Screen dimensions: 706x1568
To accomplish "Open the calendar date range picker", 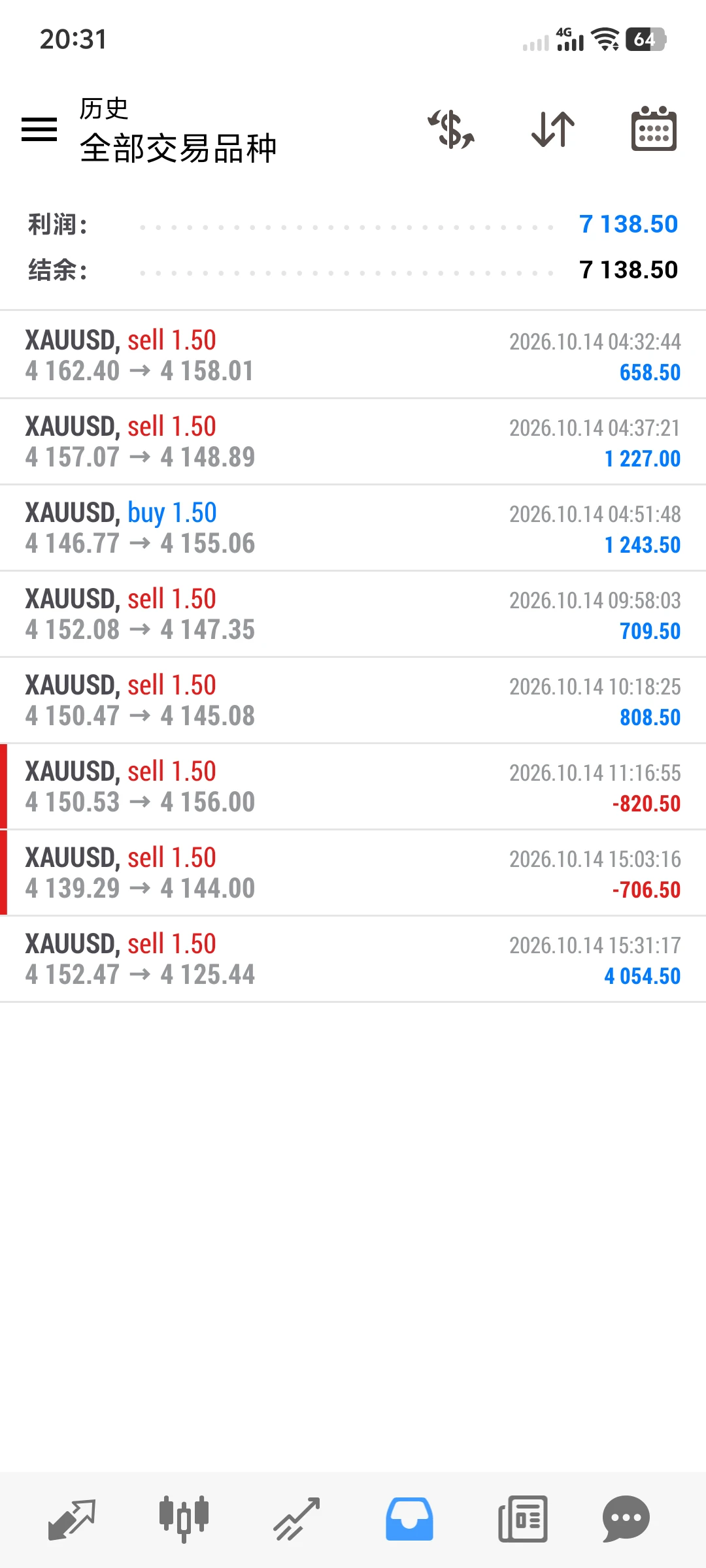I will click(x=654, y=129).
